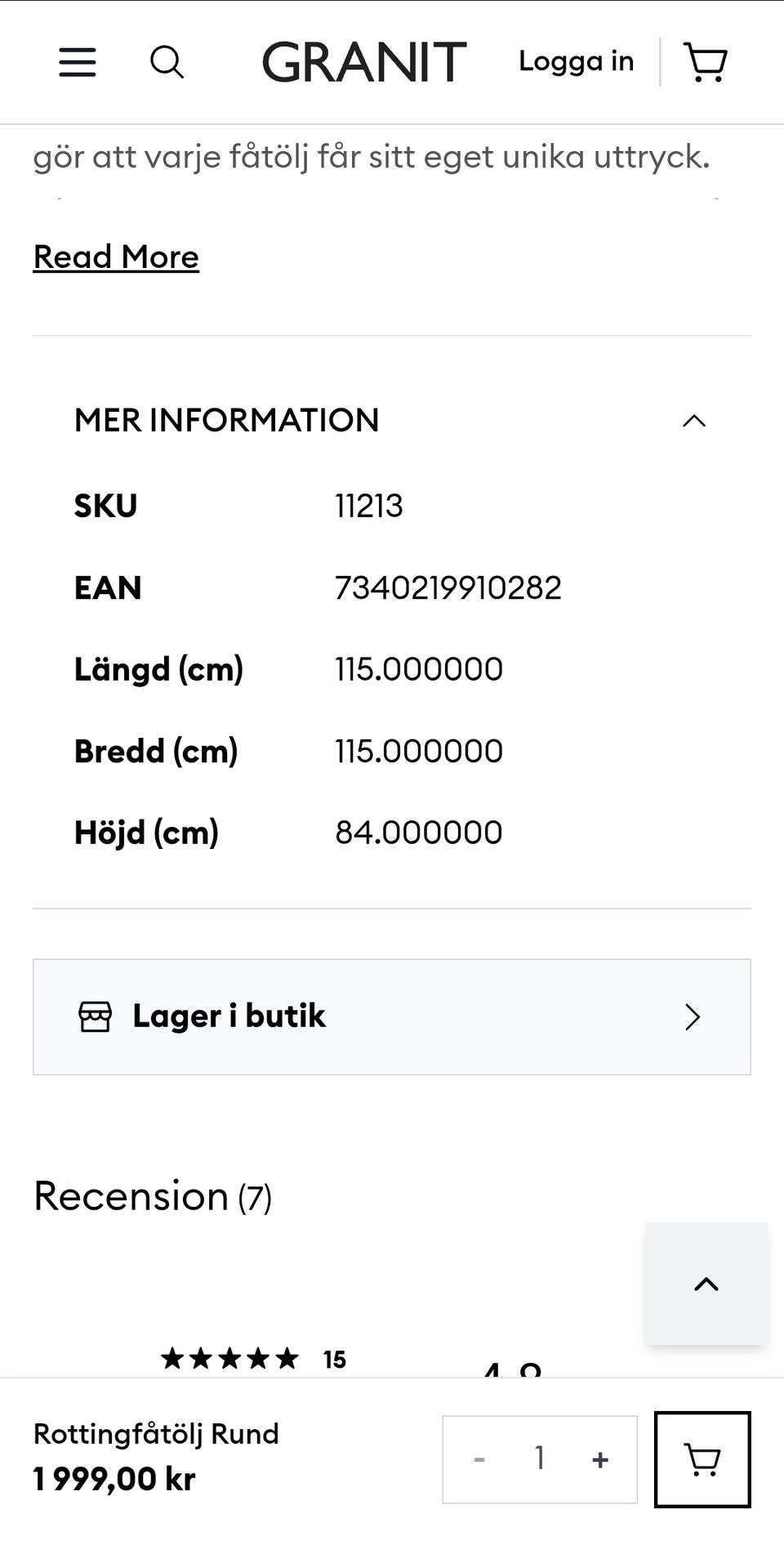Image resolution: width=784 pixels, height=1541 pixels.
Task: Collapse the MER INFORMATION section
Action: [693, 421]
